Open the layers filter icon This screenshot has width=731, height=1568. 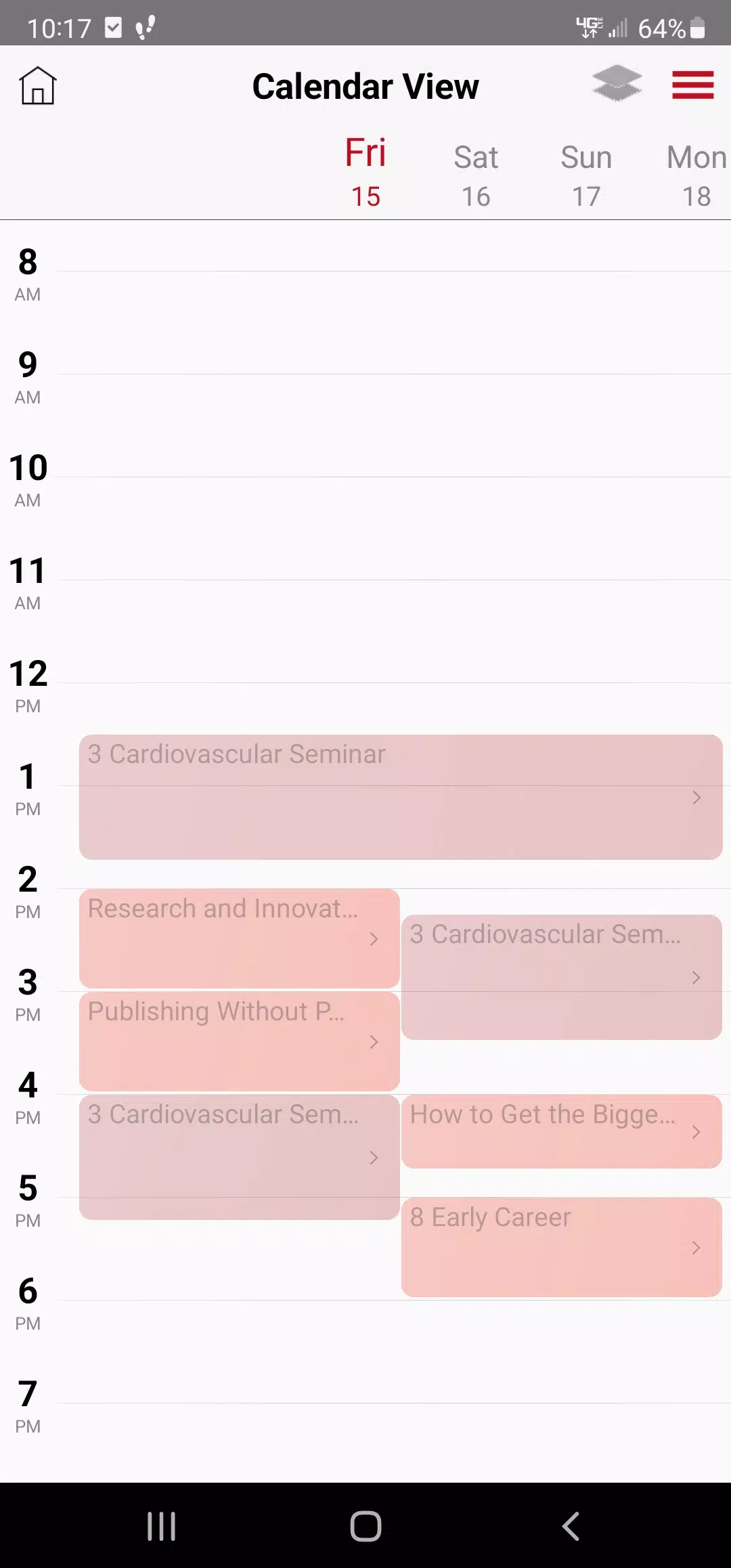coord(617,84)
